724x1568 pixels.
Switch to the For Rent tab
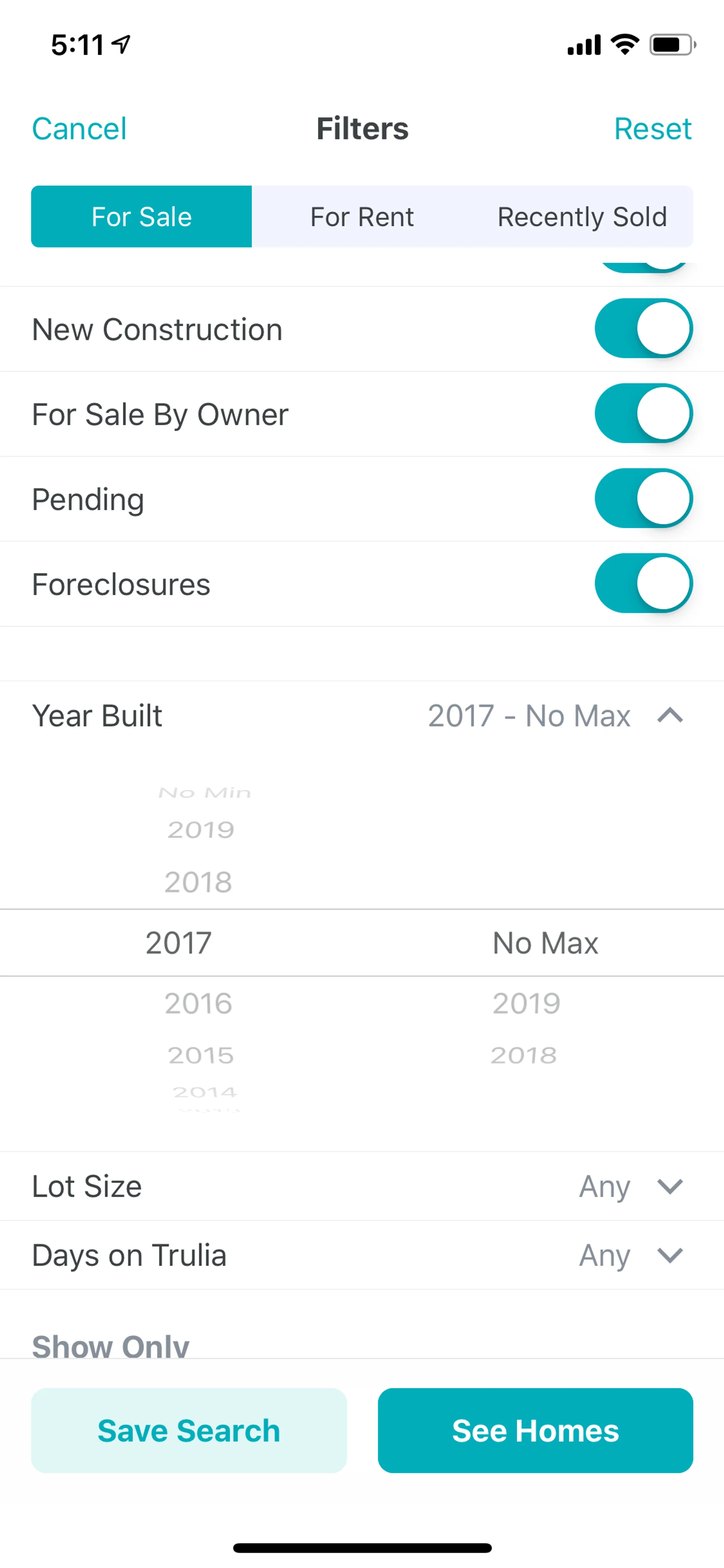coord(362,217)
